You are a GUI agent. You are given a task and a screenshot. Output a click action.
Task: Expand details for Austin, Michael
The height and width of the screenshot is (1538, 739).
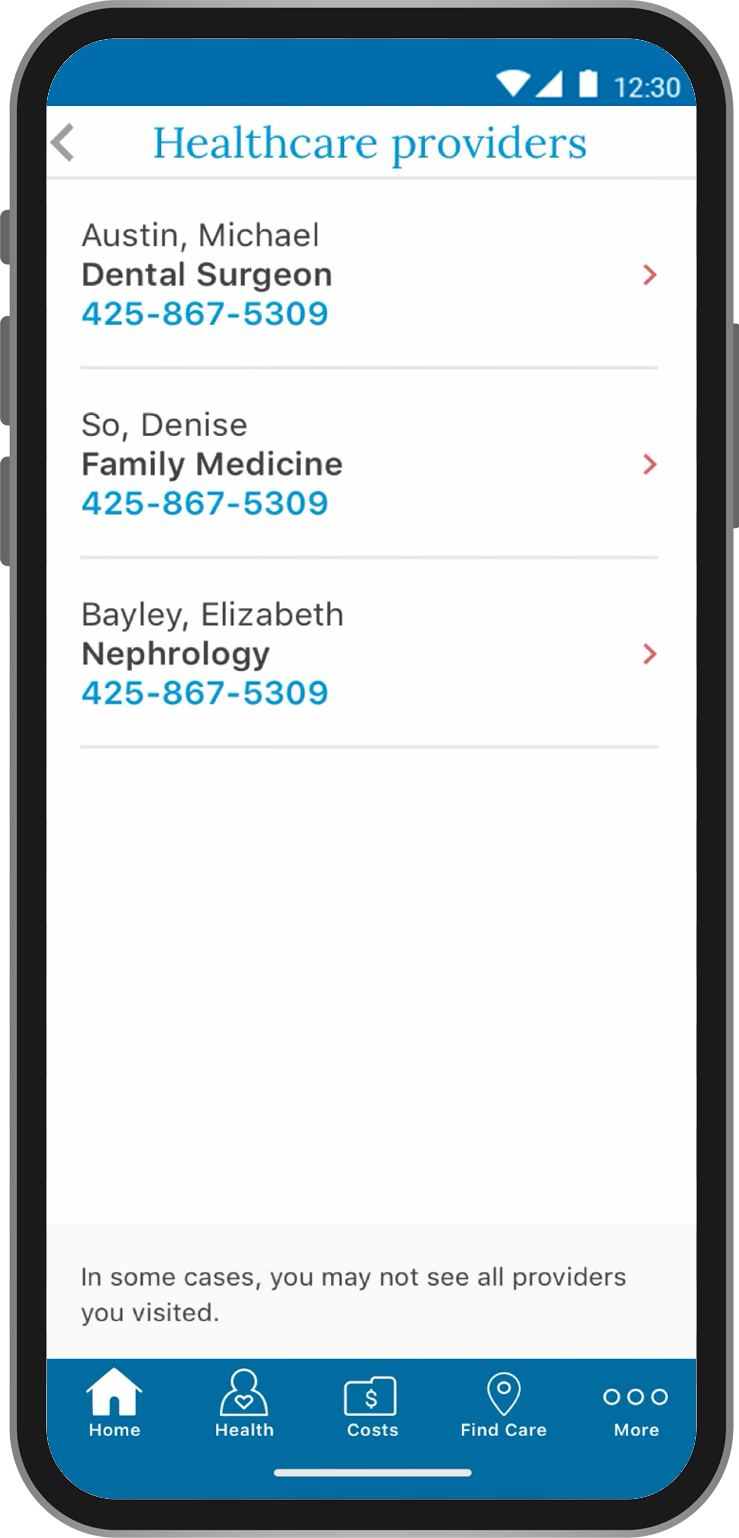pyautogui.click(x=649, y=275)
